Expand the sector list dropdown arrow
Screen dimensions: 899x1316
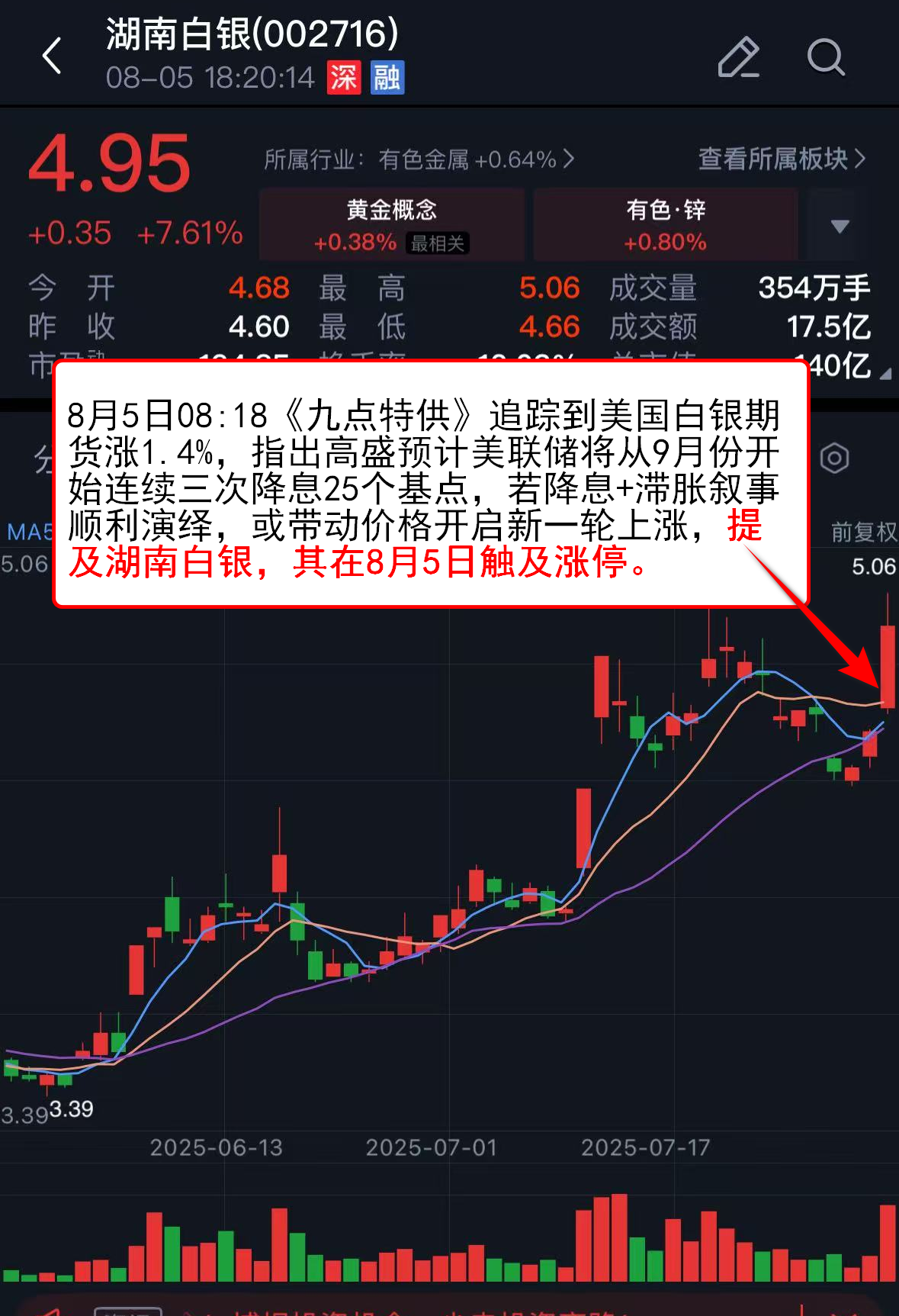840,226
